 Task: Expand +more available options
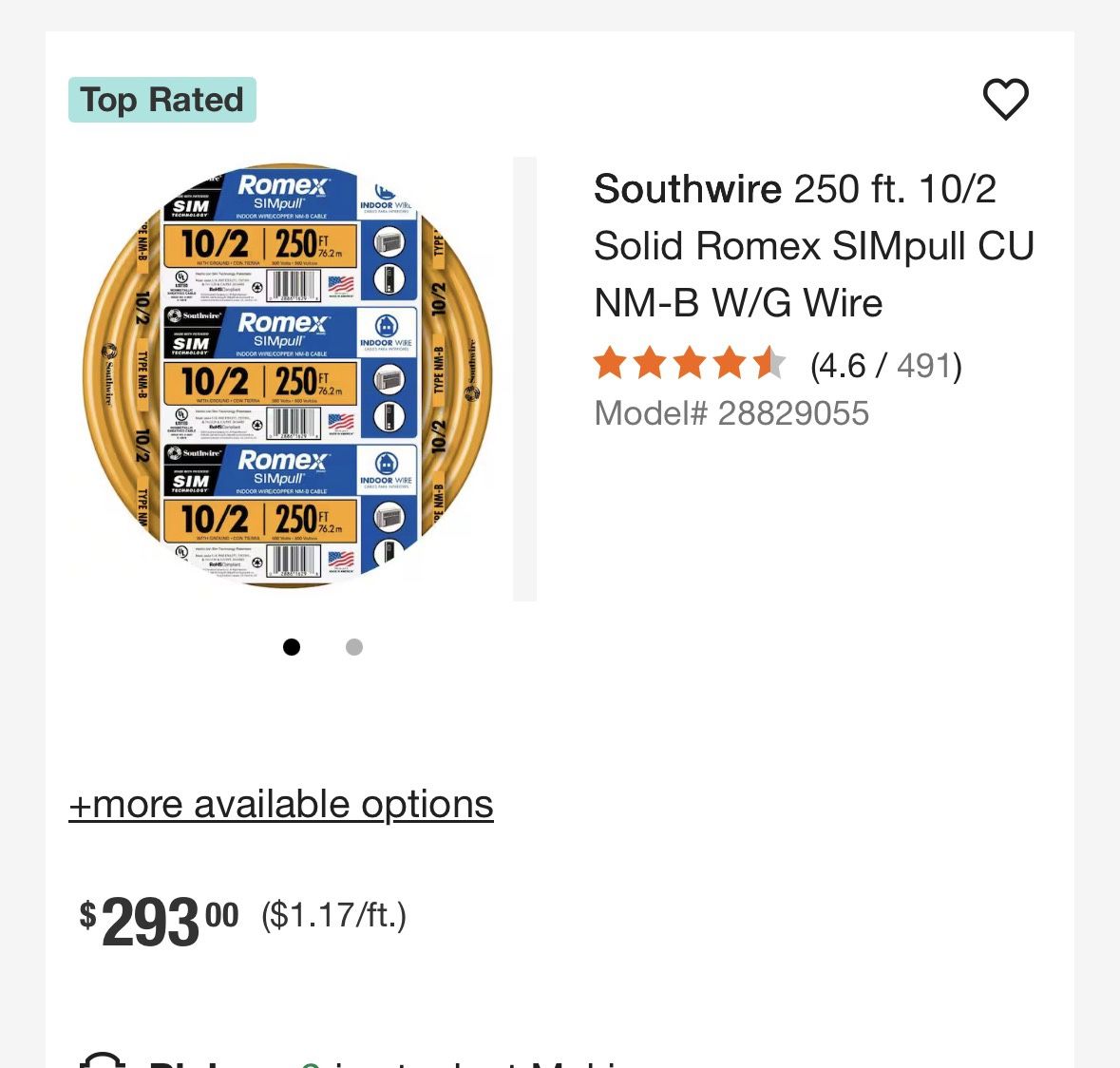click(281, 805)
